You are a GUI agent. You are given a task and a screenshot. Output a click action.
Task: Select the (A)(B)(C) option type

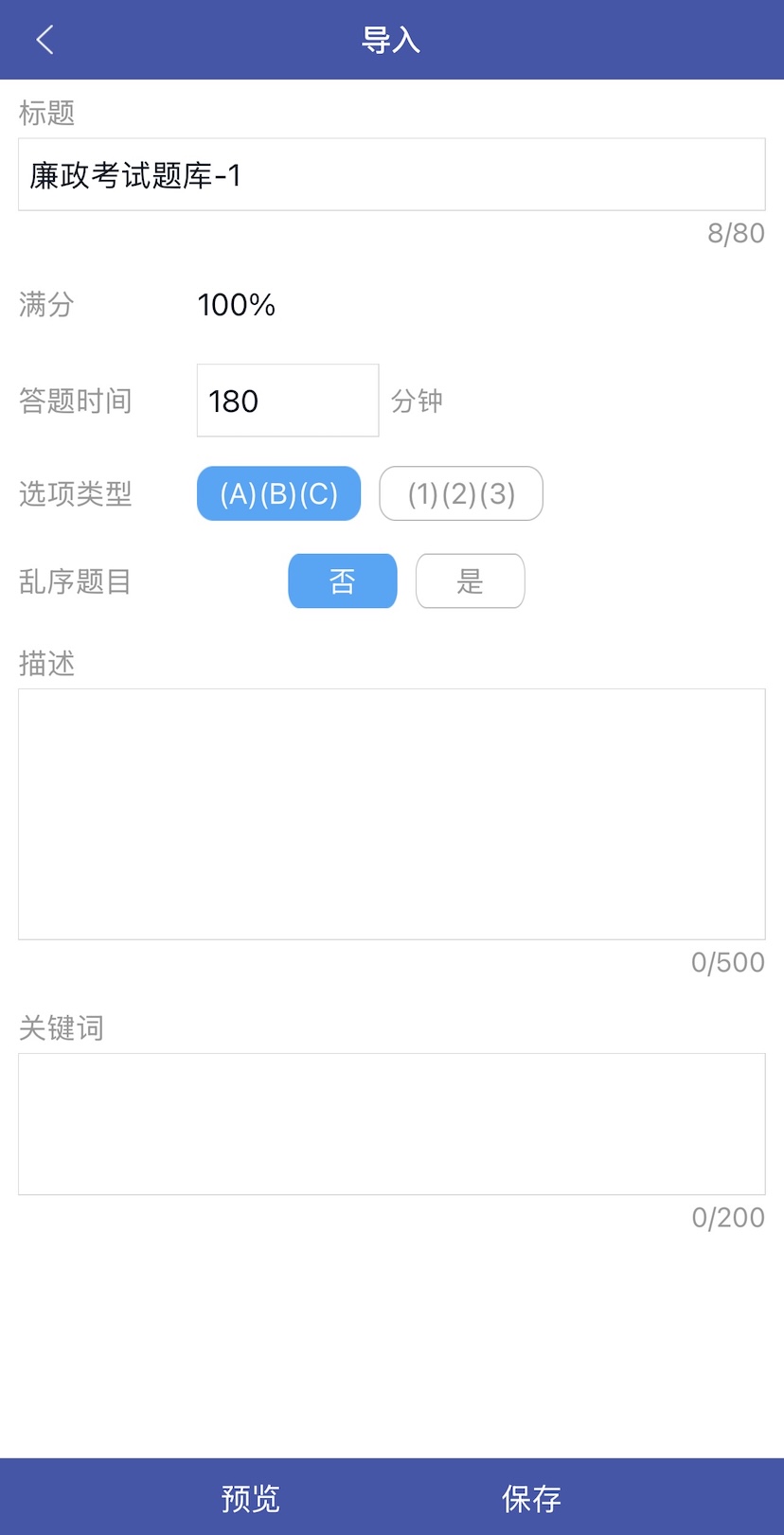tap(278, 493)
